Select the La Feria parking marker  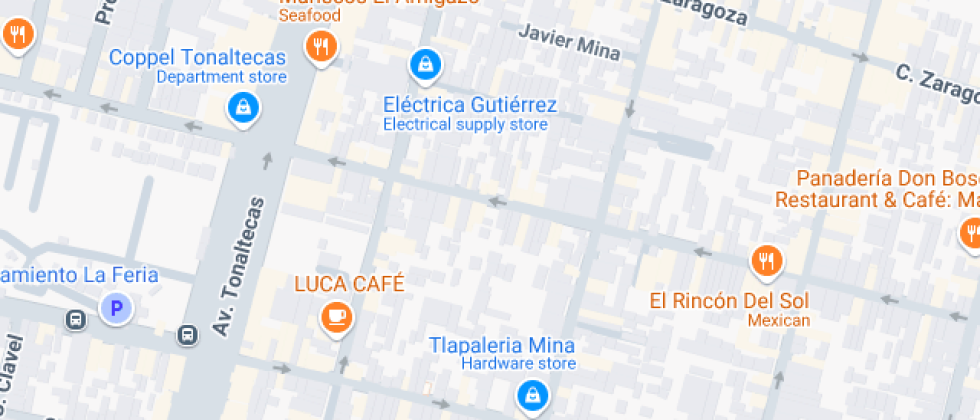tap(117, 309)
